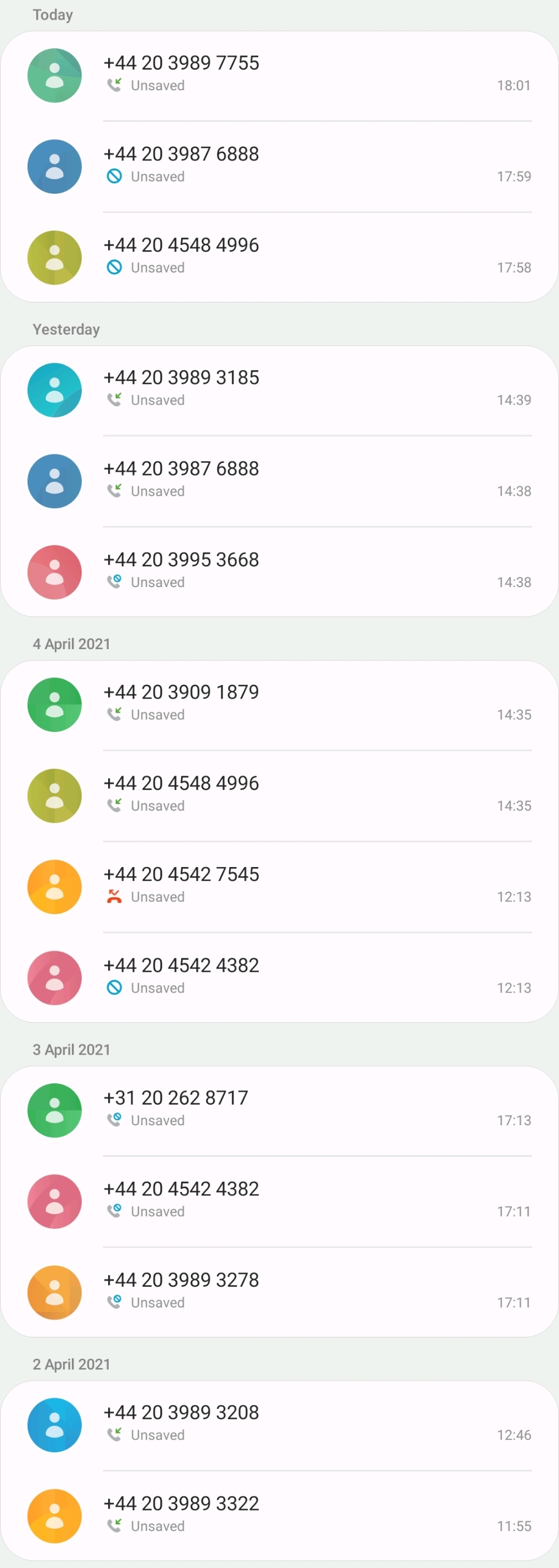
Task: Click the blue avatar of +44 20 3989 3208
Action: tap(54, 1424)
